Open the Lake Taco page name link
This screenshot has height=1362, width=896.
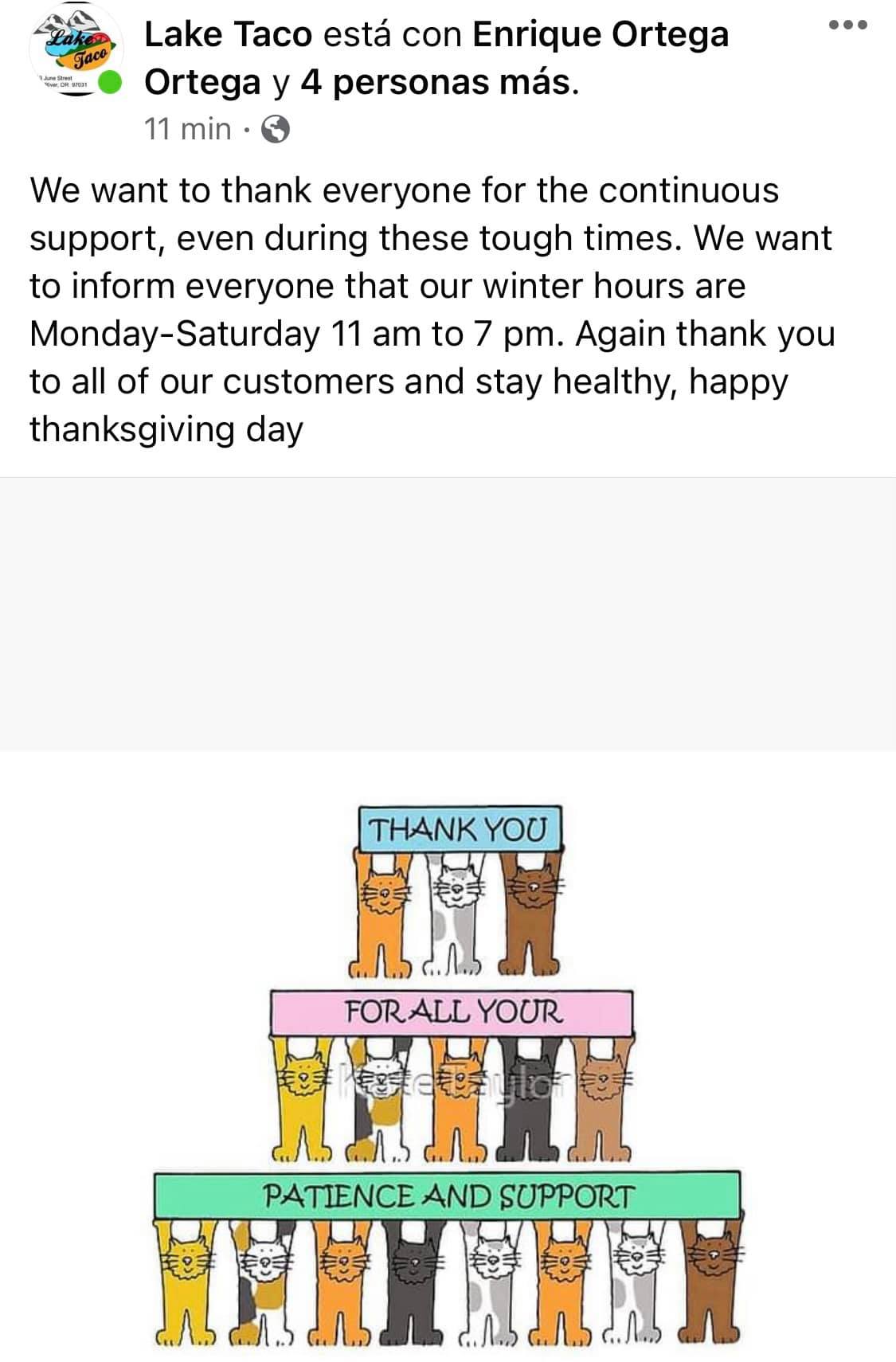click(228, 34)
